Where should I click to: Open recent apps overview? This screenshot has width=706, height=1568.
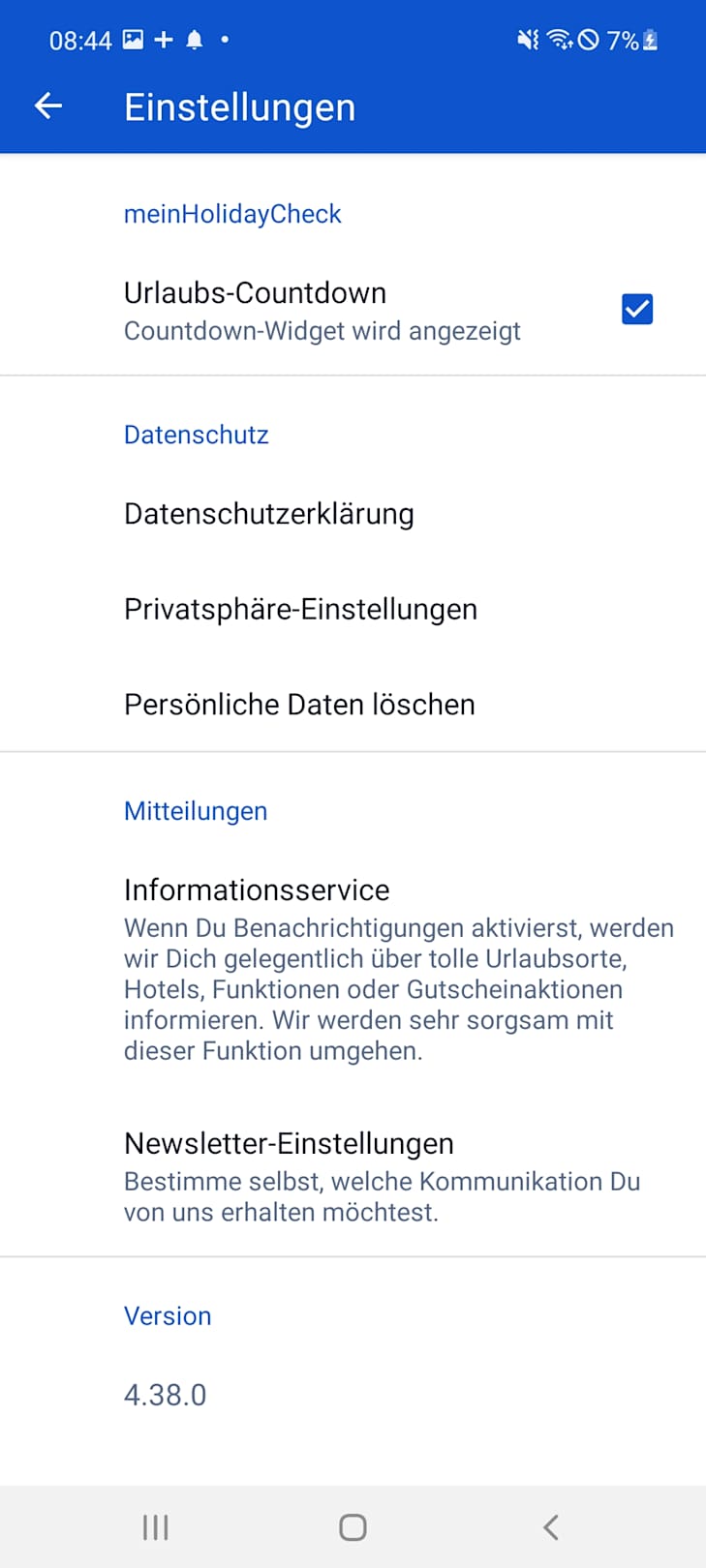pos(155,1527)
